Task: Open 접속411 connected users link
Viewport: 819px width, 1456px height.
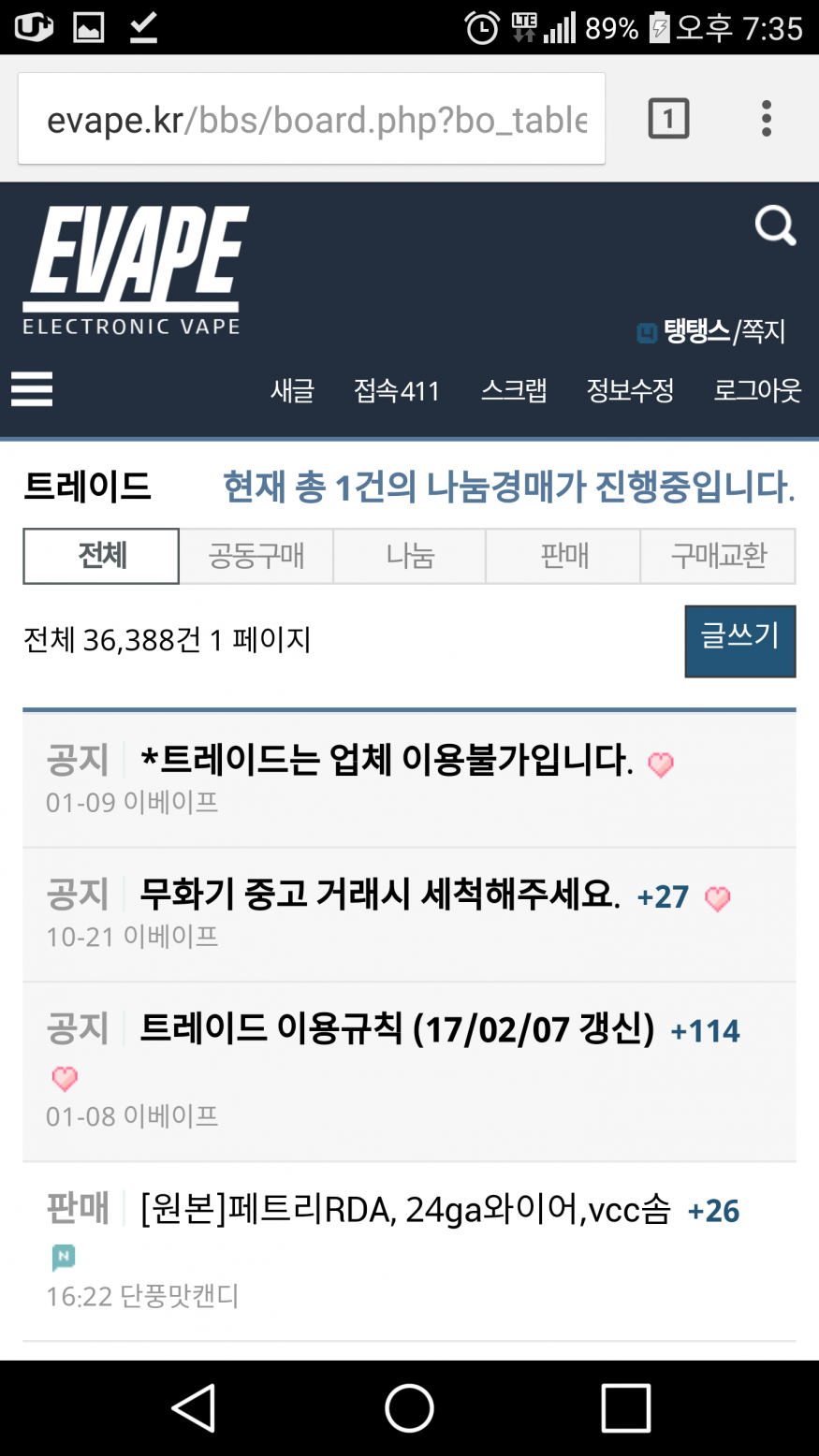Action: [397, 390]
